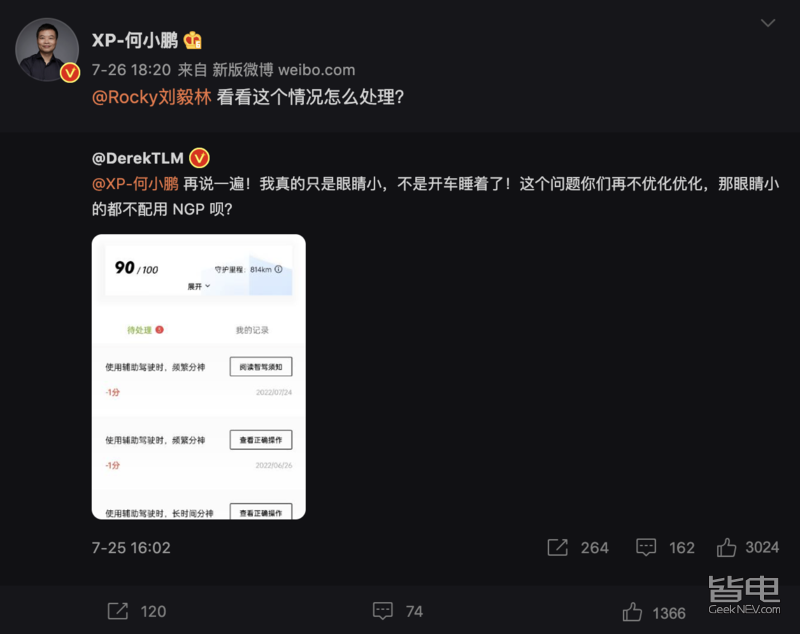Open XP-何小鹏's profile avatar
This screenshot has width=800, height=634.
pos(47,50)
